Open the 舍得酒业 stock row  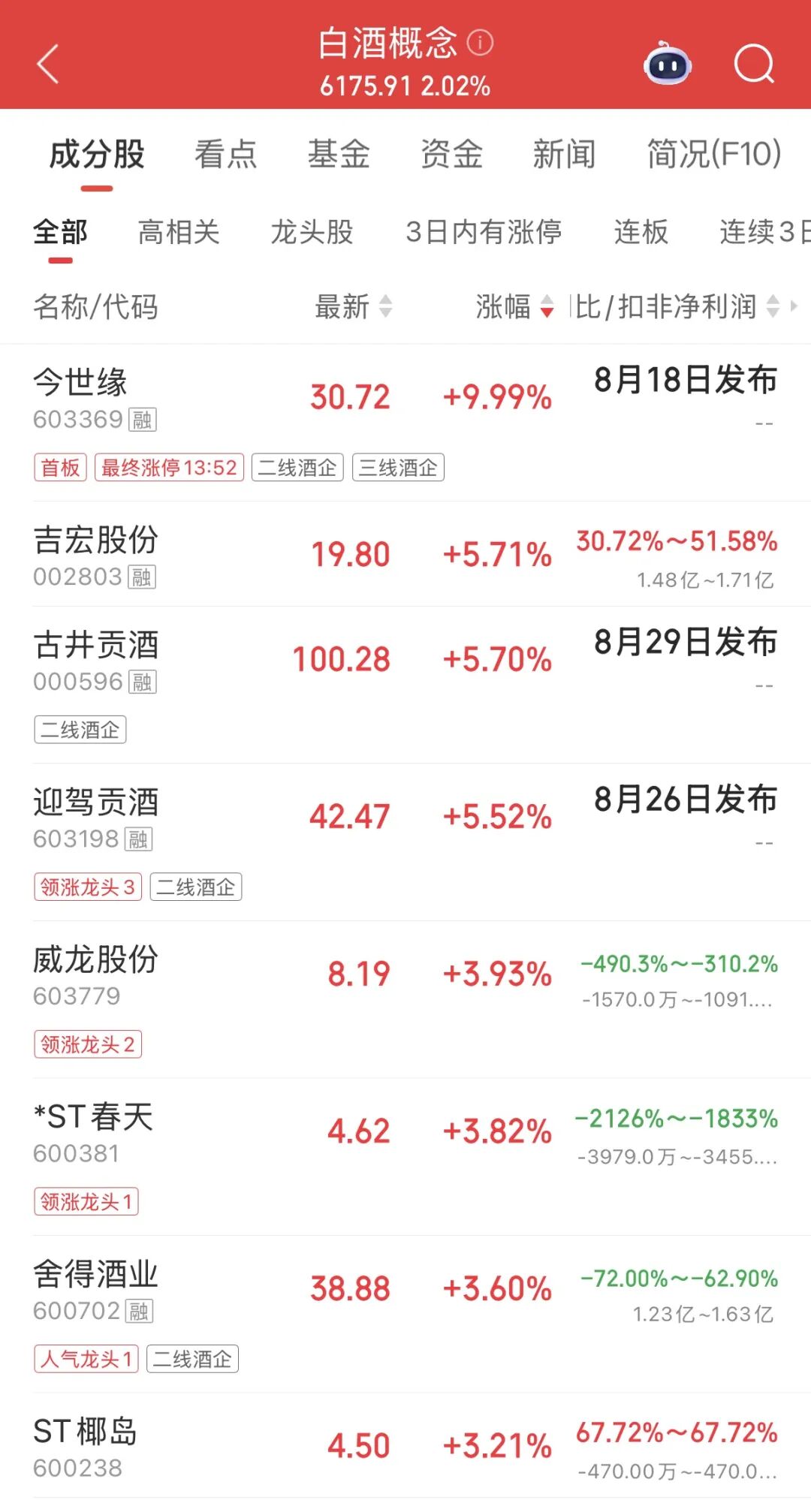coord(405,1314)
